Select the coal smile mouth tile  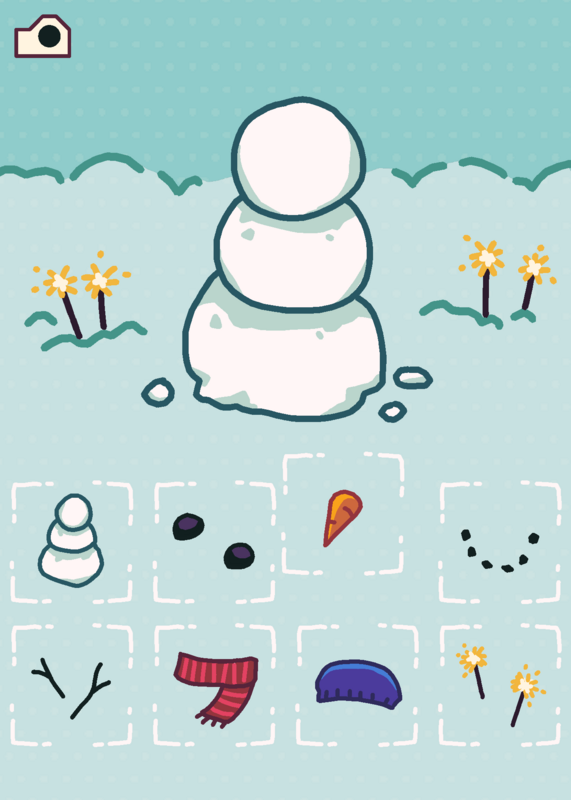pyautogui.click(x=500, y=542)
